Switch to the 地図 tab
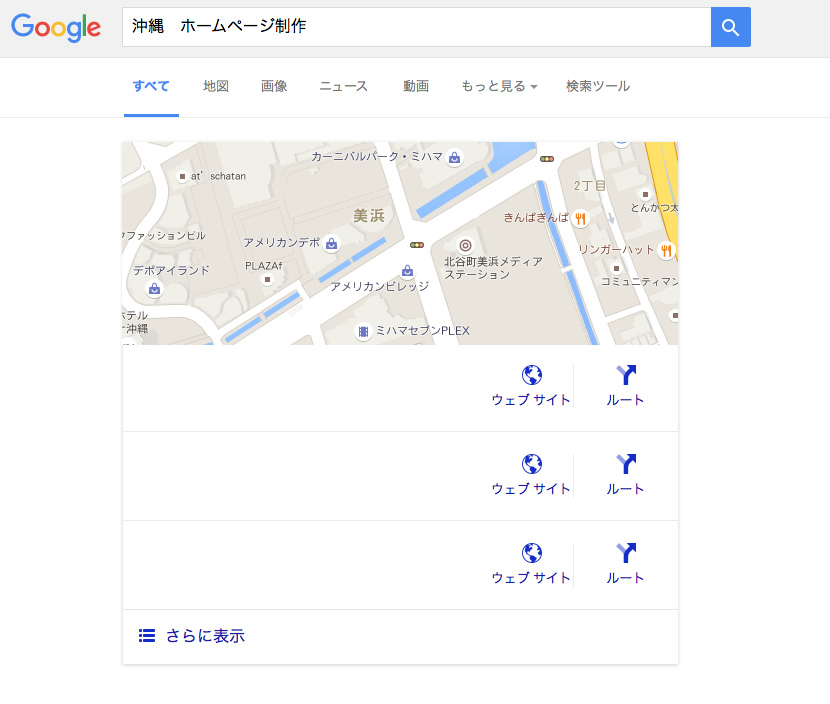Image resolution: width=830 pixels, height=704 pixels. 216,86
